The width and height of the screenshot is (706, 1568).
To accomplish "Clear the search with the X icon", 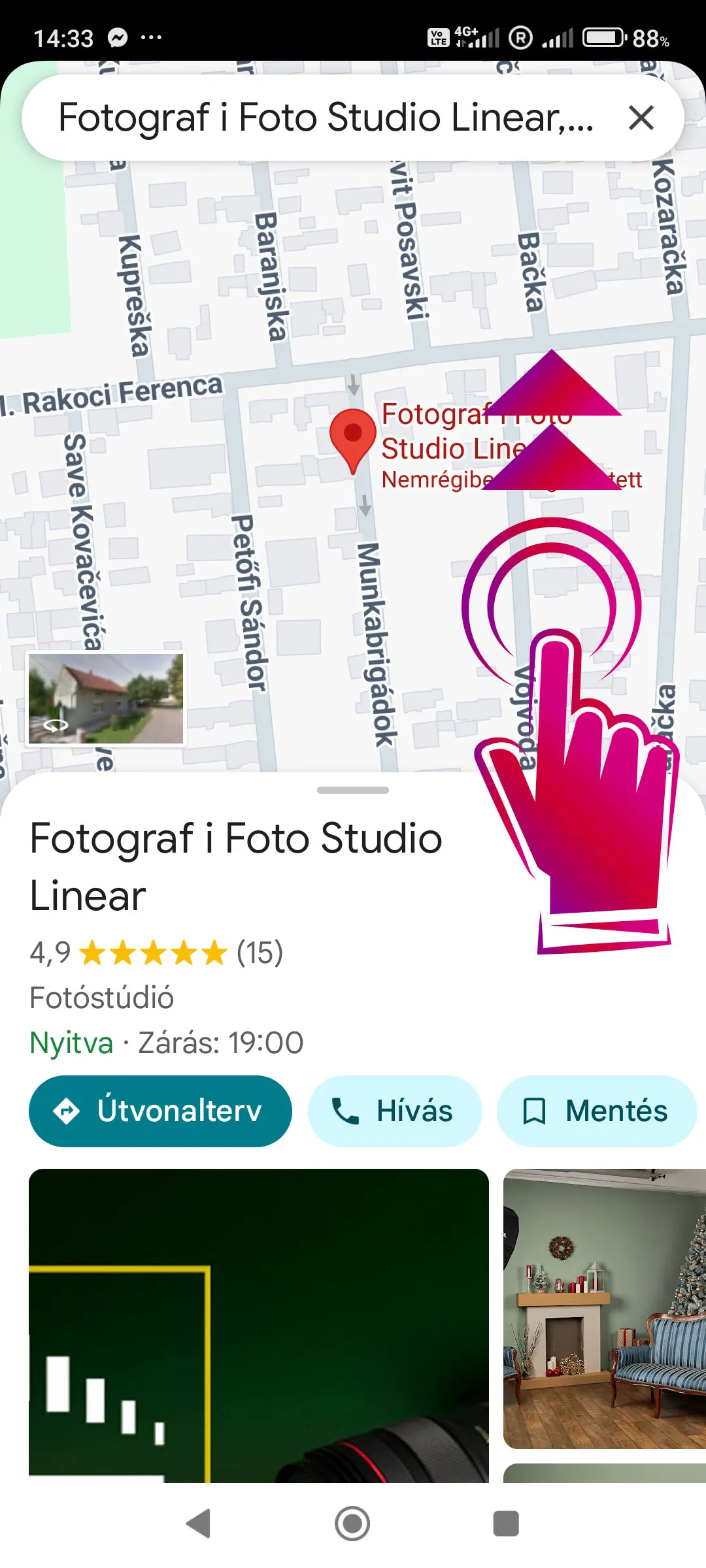I will click(641, 118).
